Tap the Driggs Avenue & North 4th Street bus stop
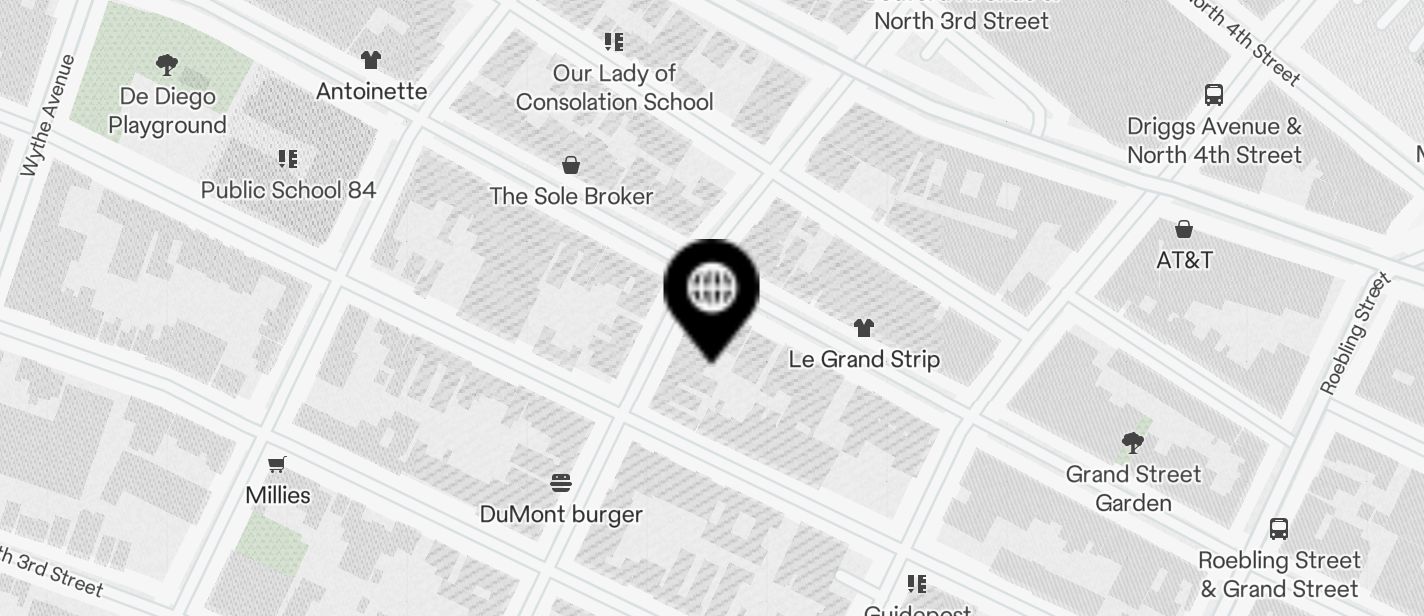This screenshot has height=616, width=1424. [1214, 96]
